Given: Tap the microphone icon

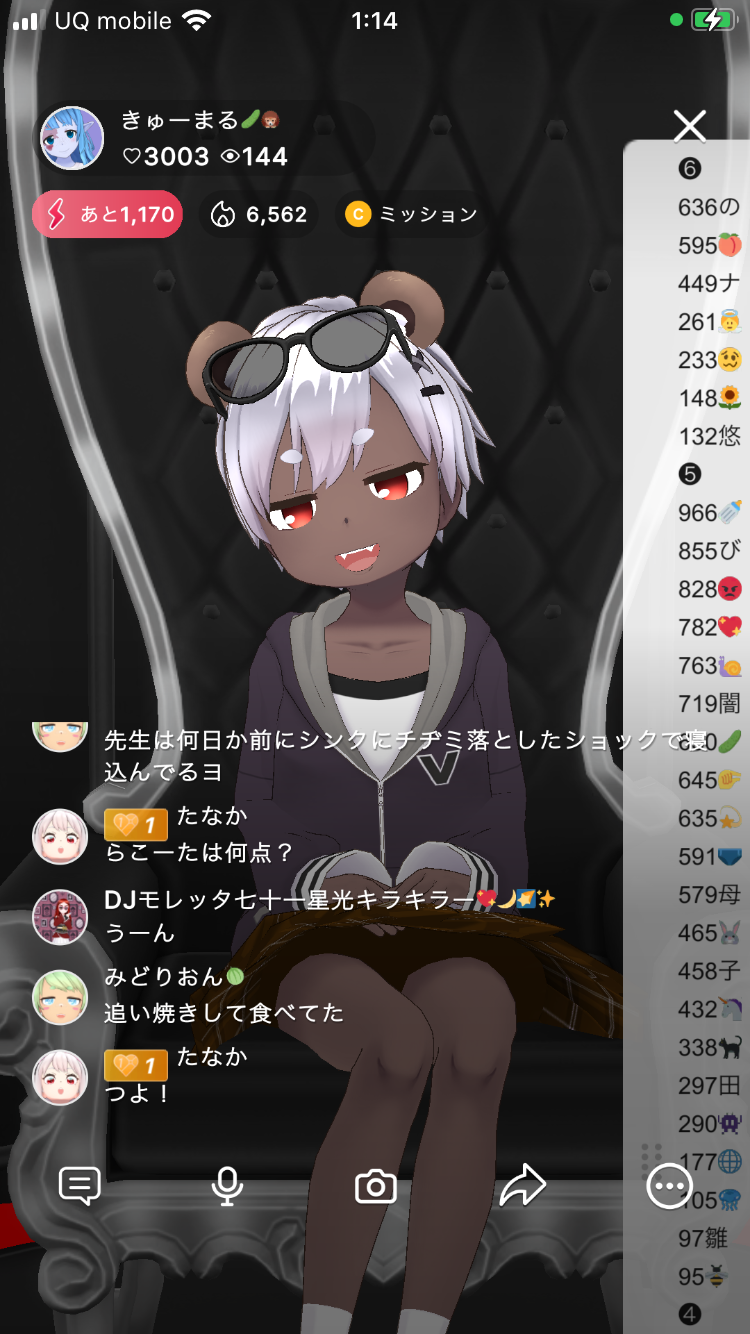Looking at the screenshot, I should coord(227,1187).
